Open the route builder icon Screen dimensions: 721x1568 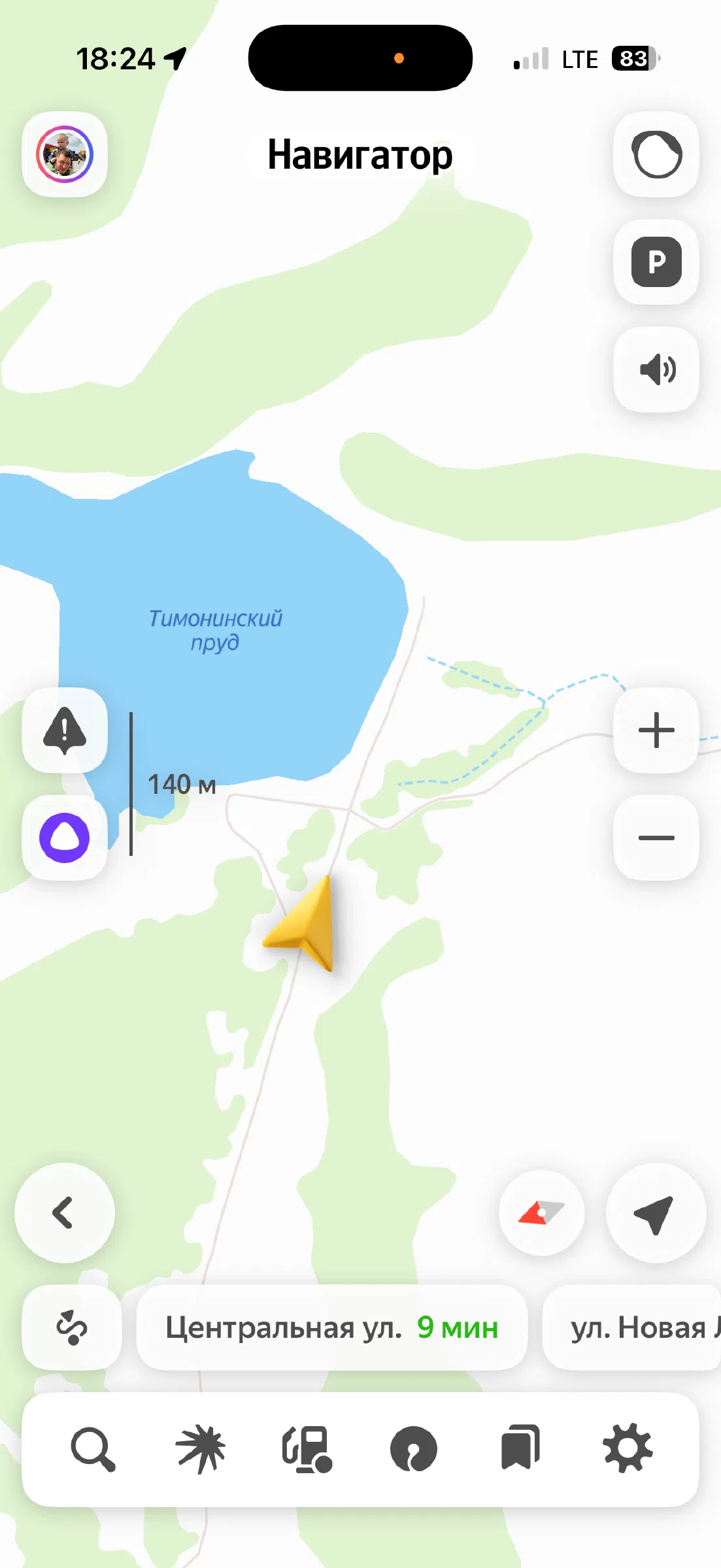pos(72,1327)
